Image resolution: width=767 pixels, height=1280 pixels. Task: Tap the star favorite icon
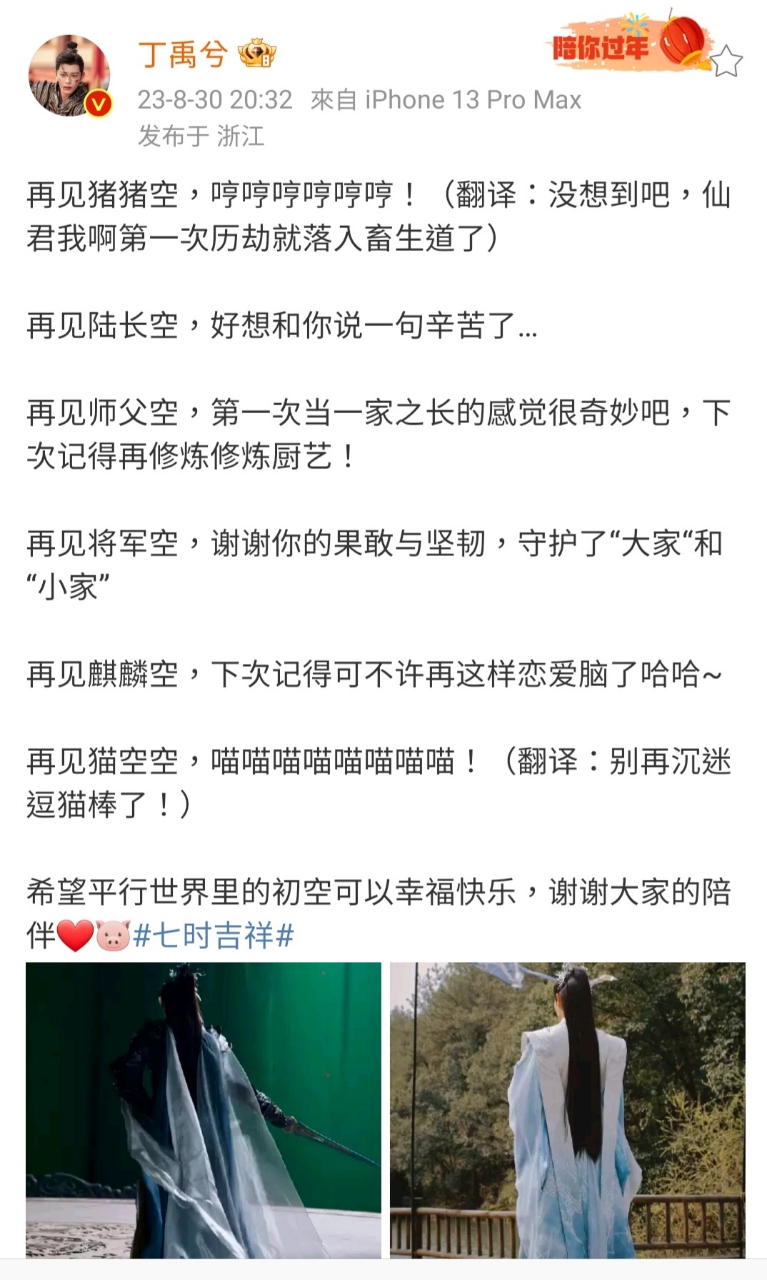tap(727, 61)
